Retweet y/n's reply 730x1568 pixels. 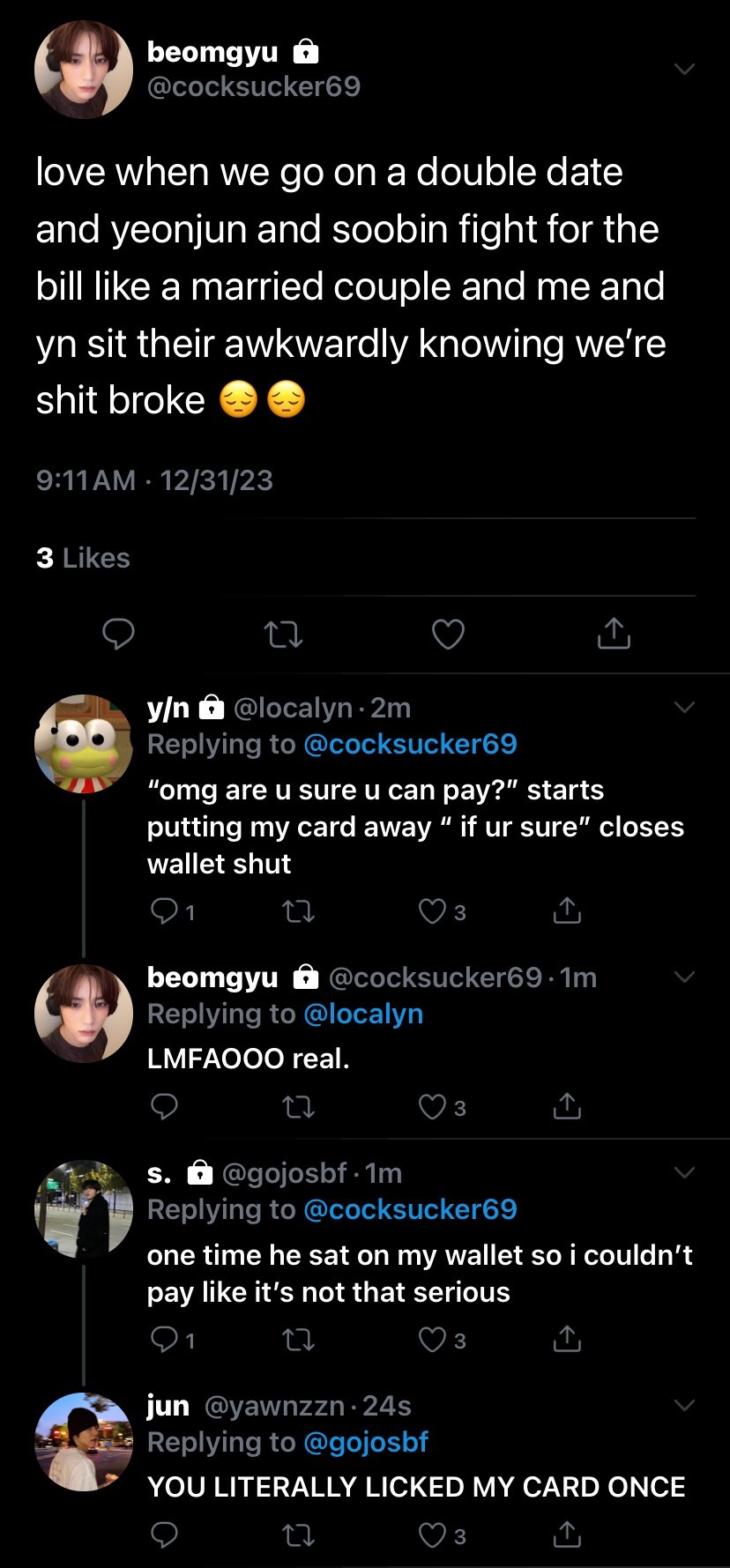click(x=298, y=911)
